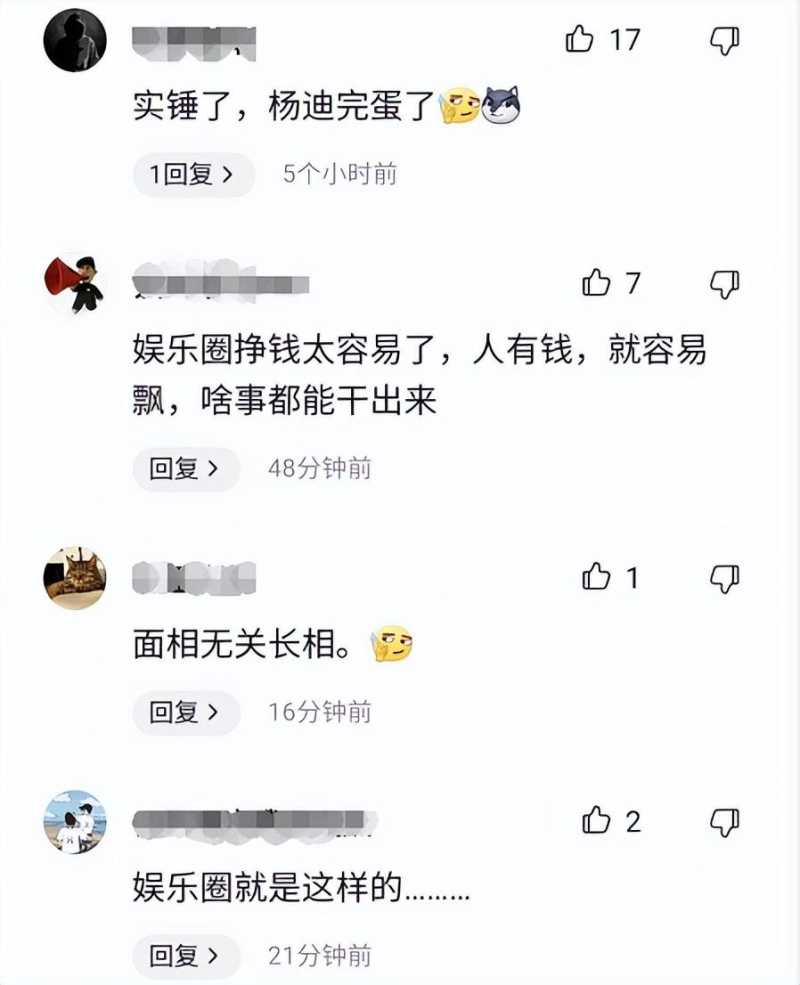Image resolution: width=800 pixels, height=985 pixels.
Task: Dislike the comment "实锤了，杨迪完蛋了"
Action: point(724,40)
